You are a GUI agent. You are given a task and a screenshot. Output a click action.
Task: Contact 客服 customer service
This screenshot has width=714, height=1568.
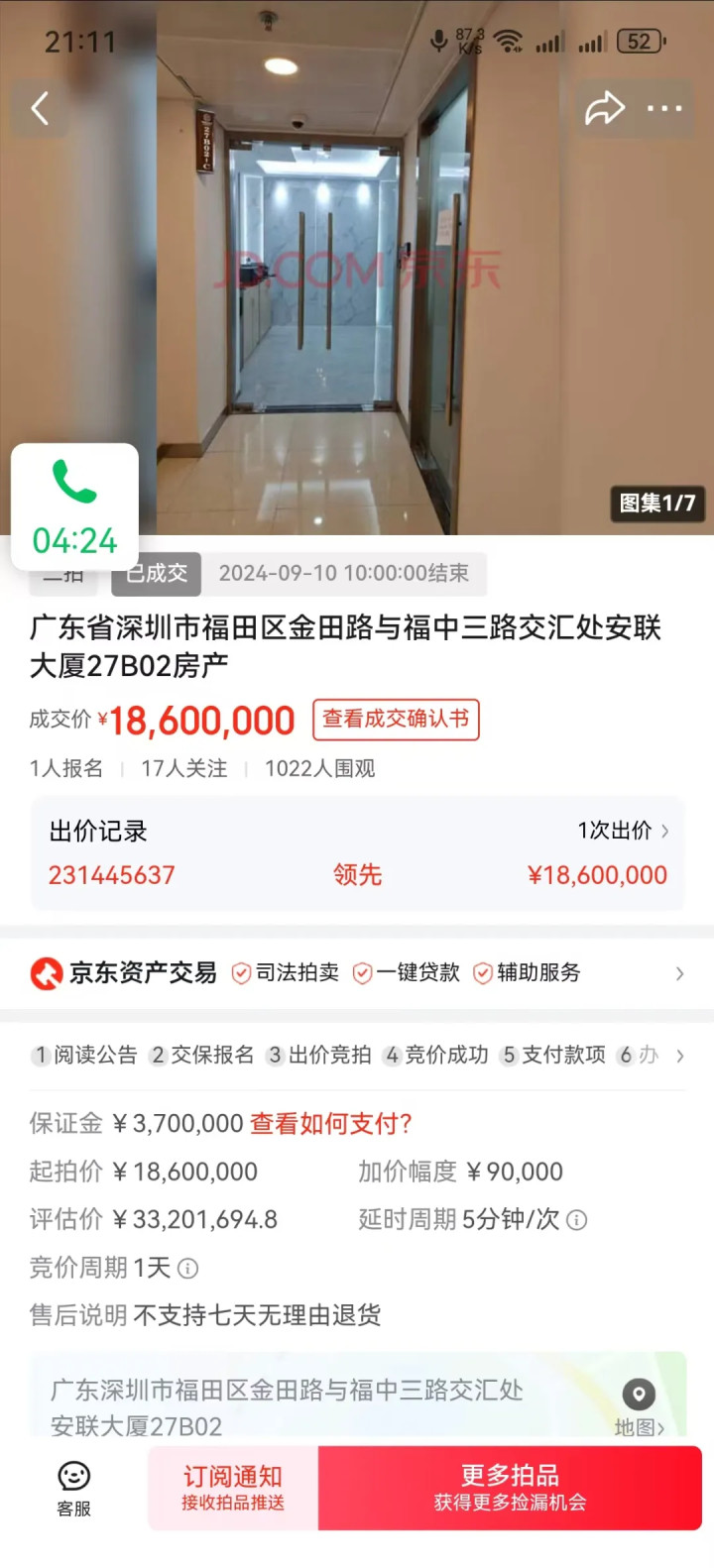[x=73, y=1489]
